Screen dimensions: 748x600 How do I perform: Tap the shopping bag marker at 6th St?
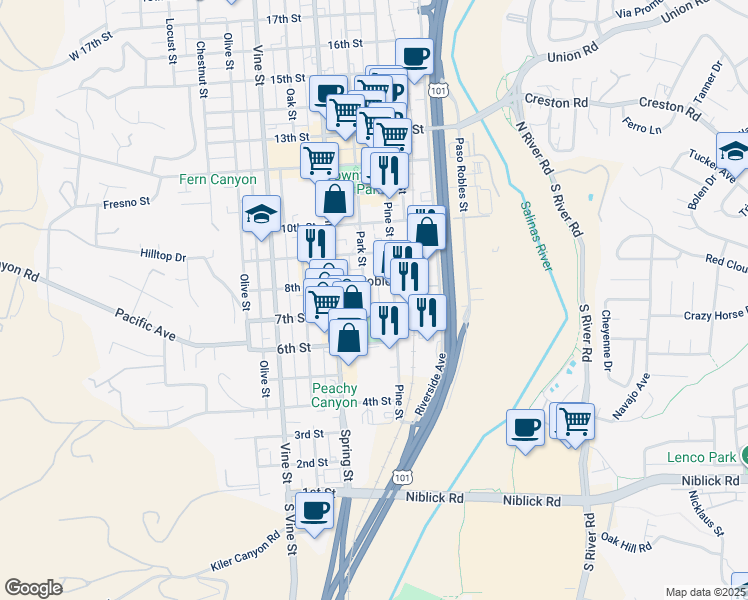349,340
